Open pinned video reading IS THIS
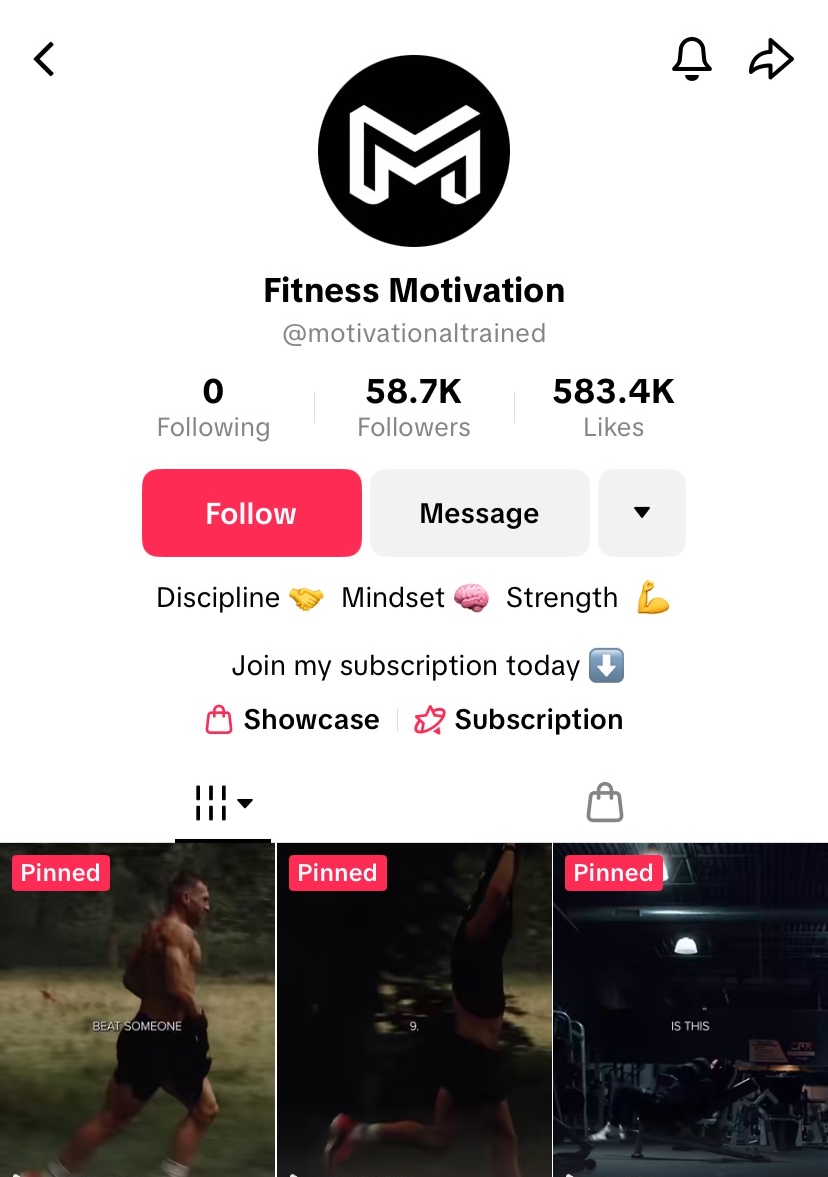 (690, 1010)
